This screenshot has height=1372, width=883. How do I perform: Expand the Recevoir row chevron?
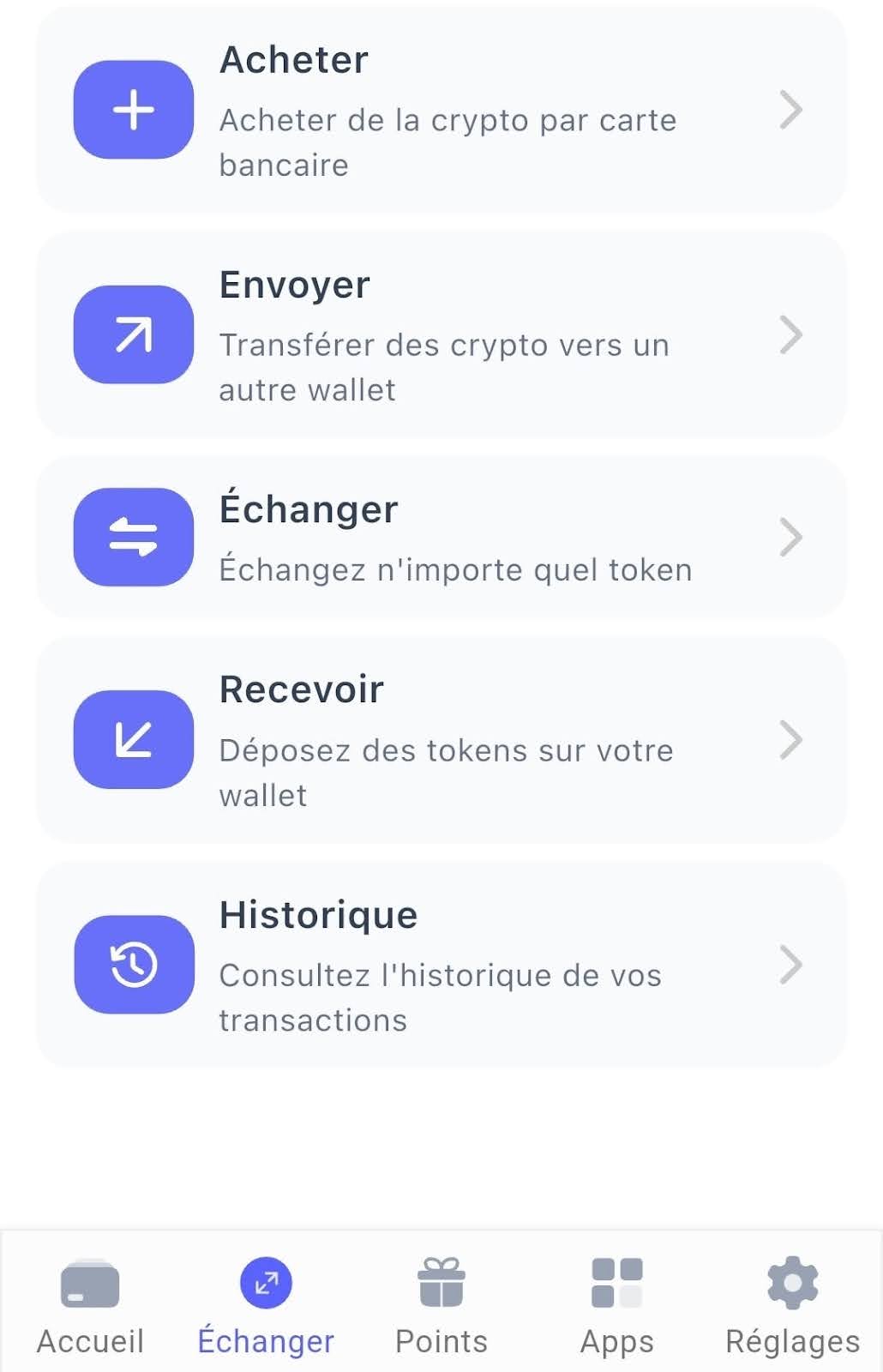(790, 741)
